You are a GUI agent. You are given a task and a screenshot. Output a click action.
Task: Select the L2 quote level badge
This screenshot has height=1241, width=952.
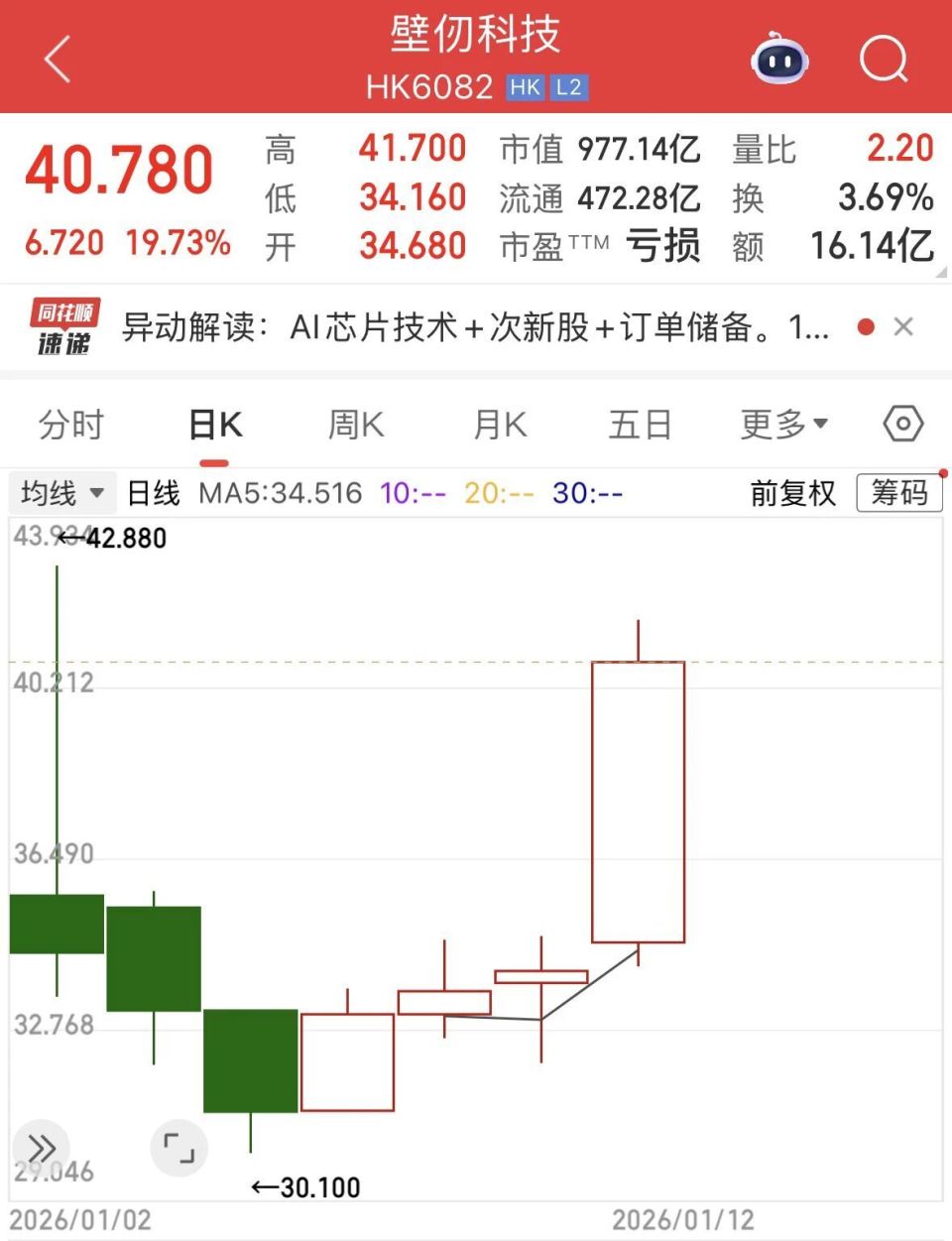click(x=566, y=87)
